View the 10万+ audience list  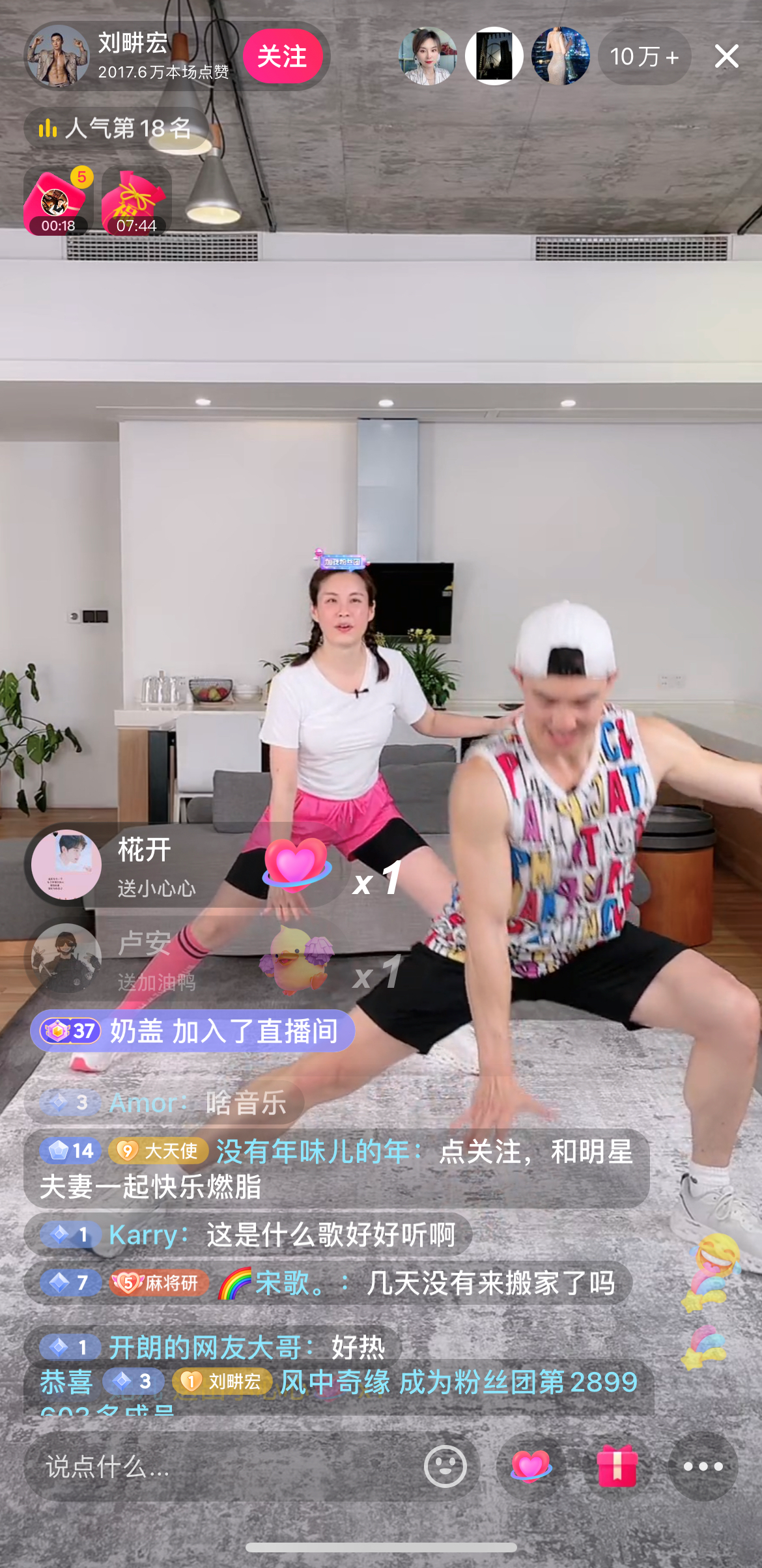click(644, 57)
